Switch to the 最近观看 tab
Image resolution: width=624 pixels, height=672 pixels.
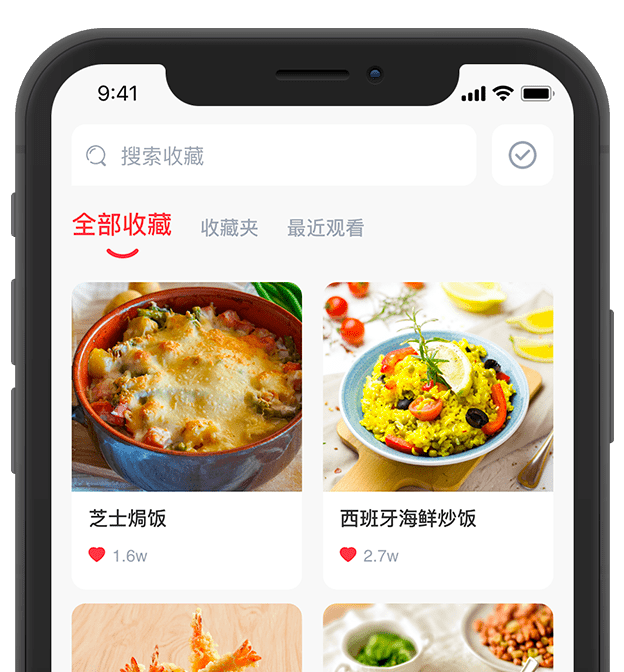[x=325, y=228]
